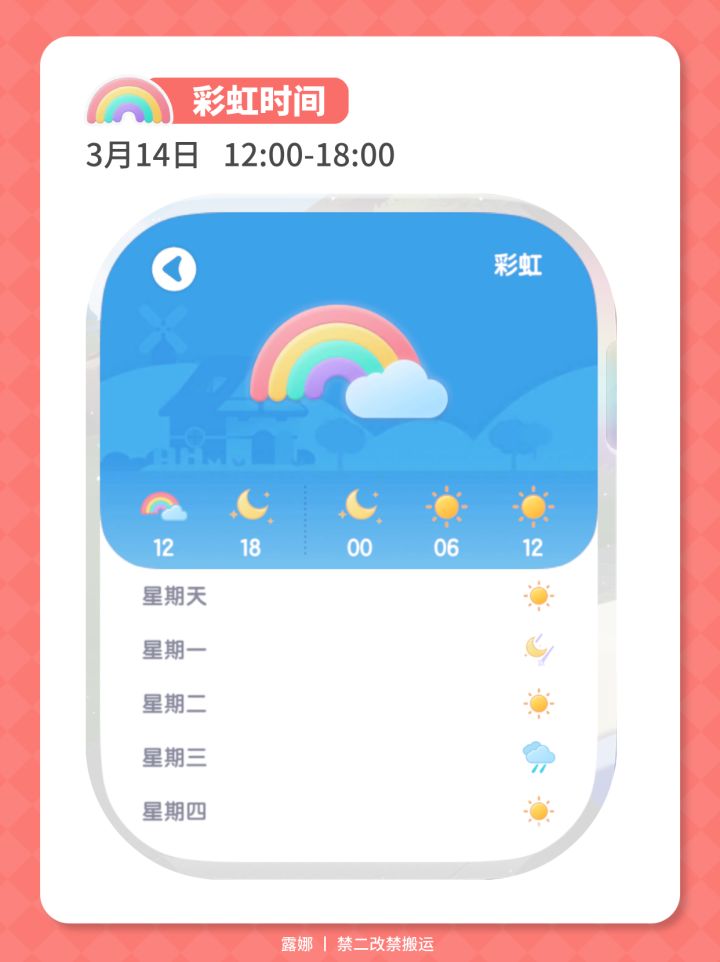Click the sunny weather icon for 星期四

(x=537, y=810)
